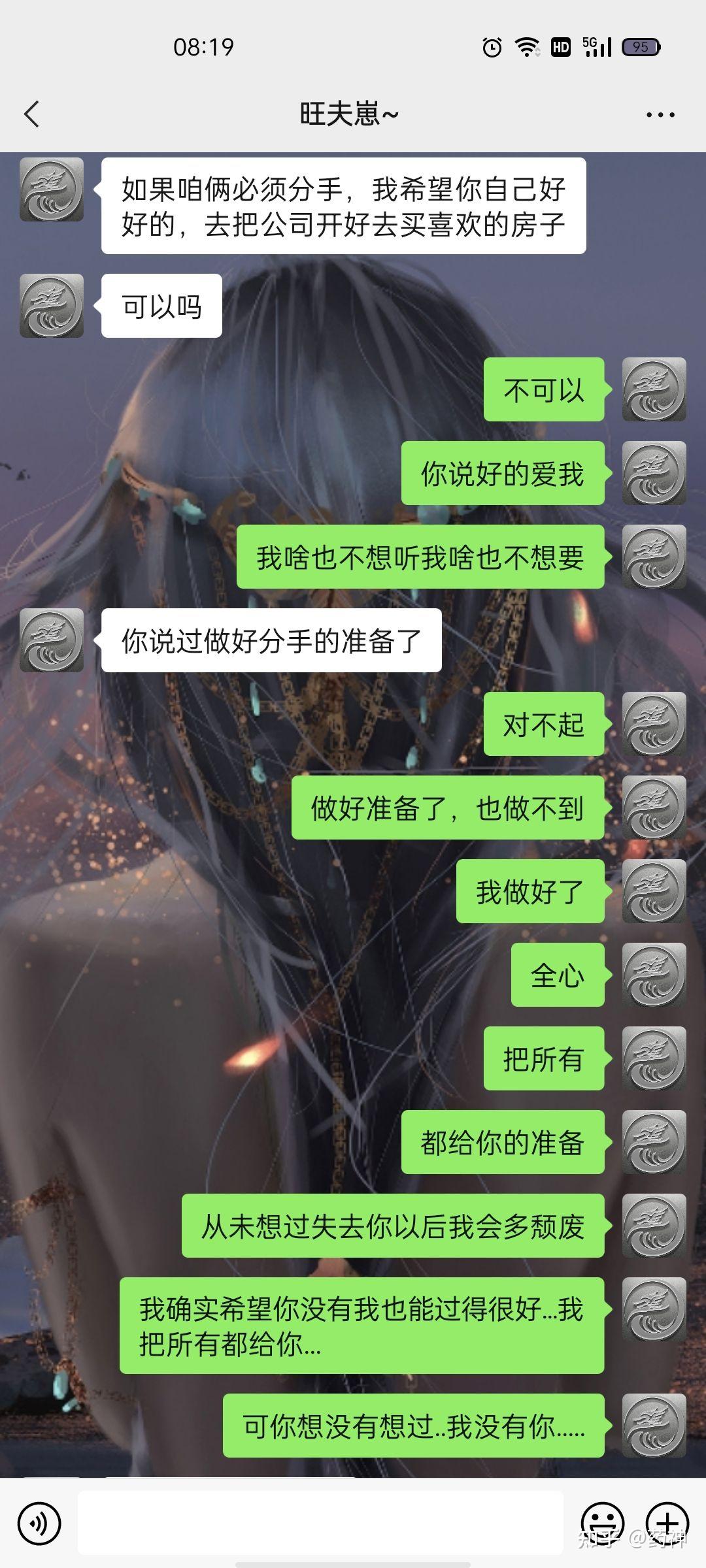Screen dimensions: 706x1568
Task: Switch to voice message input
Action: pos(39,1523)
